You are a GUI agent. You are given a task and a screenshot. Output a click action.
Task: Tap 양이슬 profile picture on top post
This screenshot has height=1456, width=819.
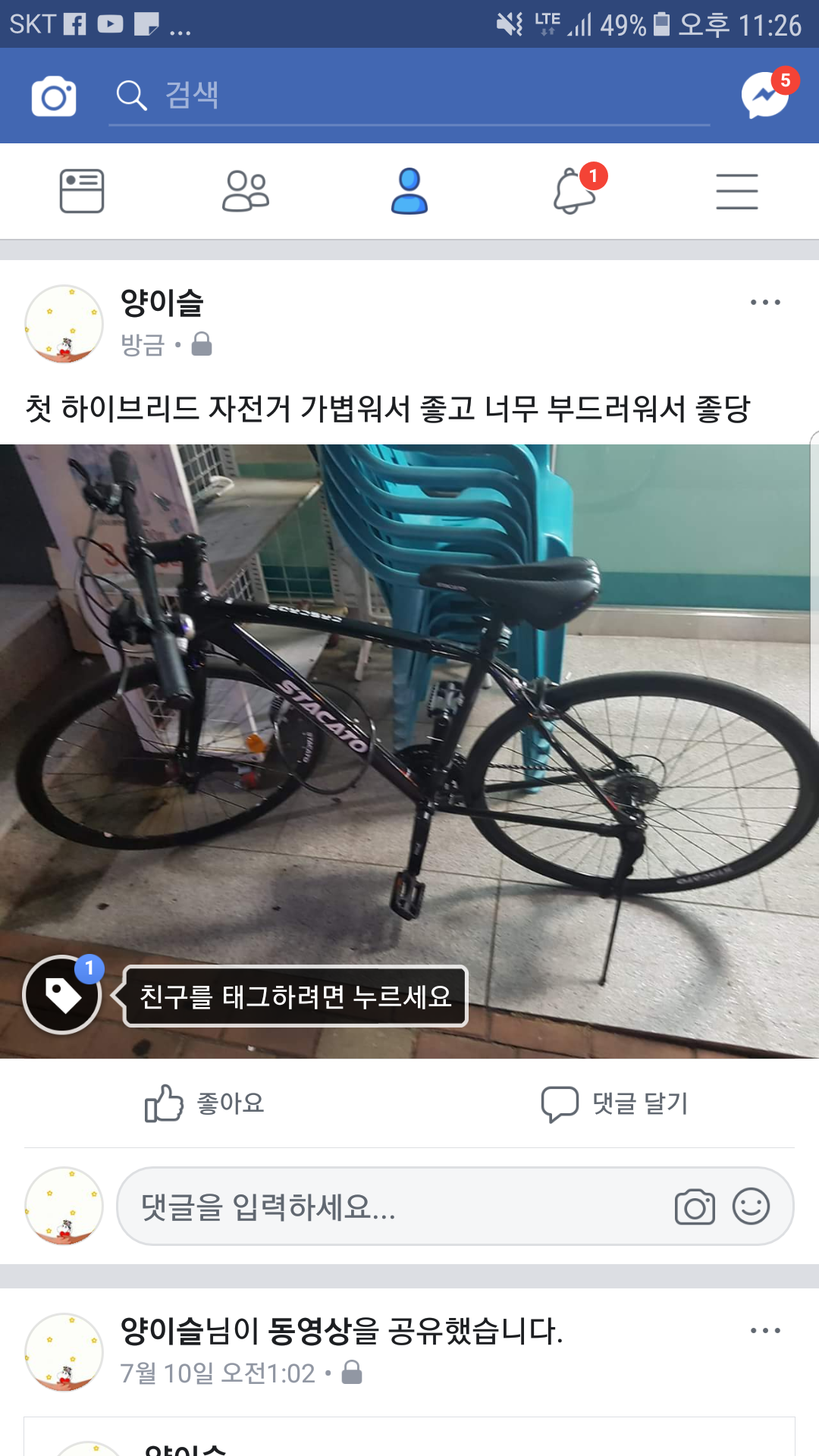(x=64, y=324)
